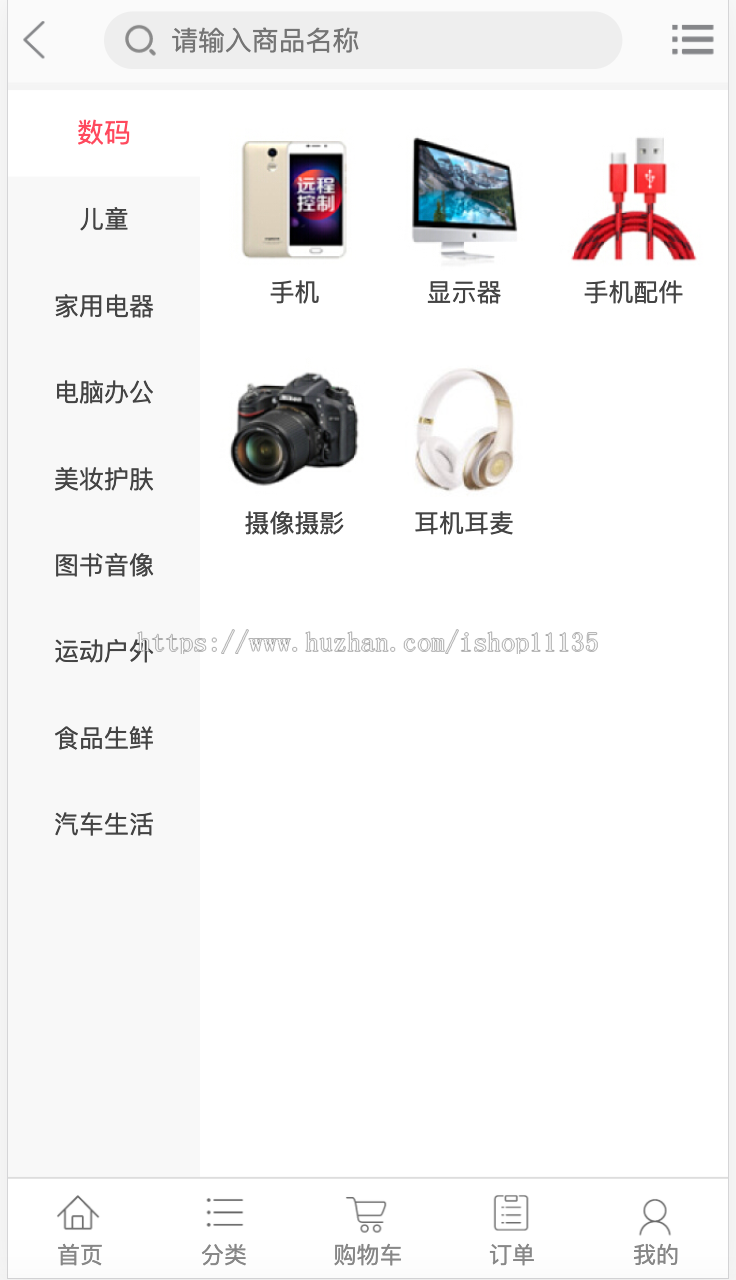
Task: Switch to the 购物车 tab
Action: 367,1230
